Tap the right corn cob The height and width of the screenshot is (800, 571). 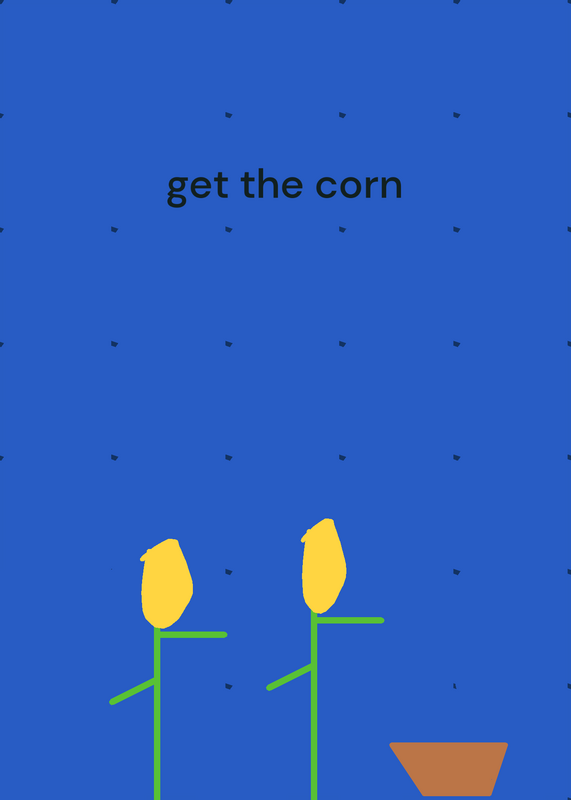324,566
